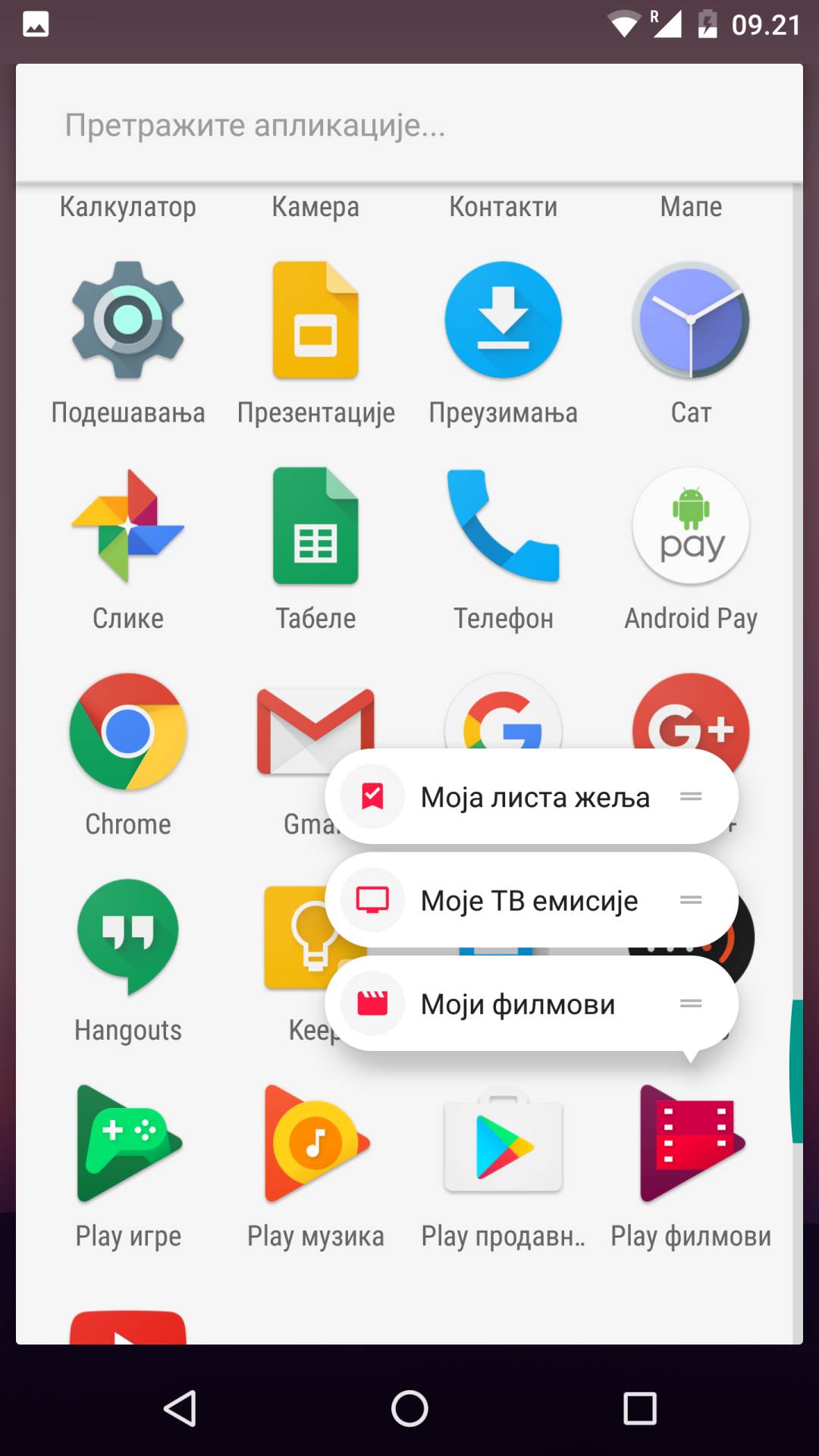The width and height of the screenshot is (819, 1456).
Task: Open the Телефон dialer app
Action: (x=503, y=526)
